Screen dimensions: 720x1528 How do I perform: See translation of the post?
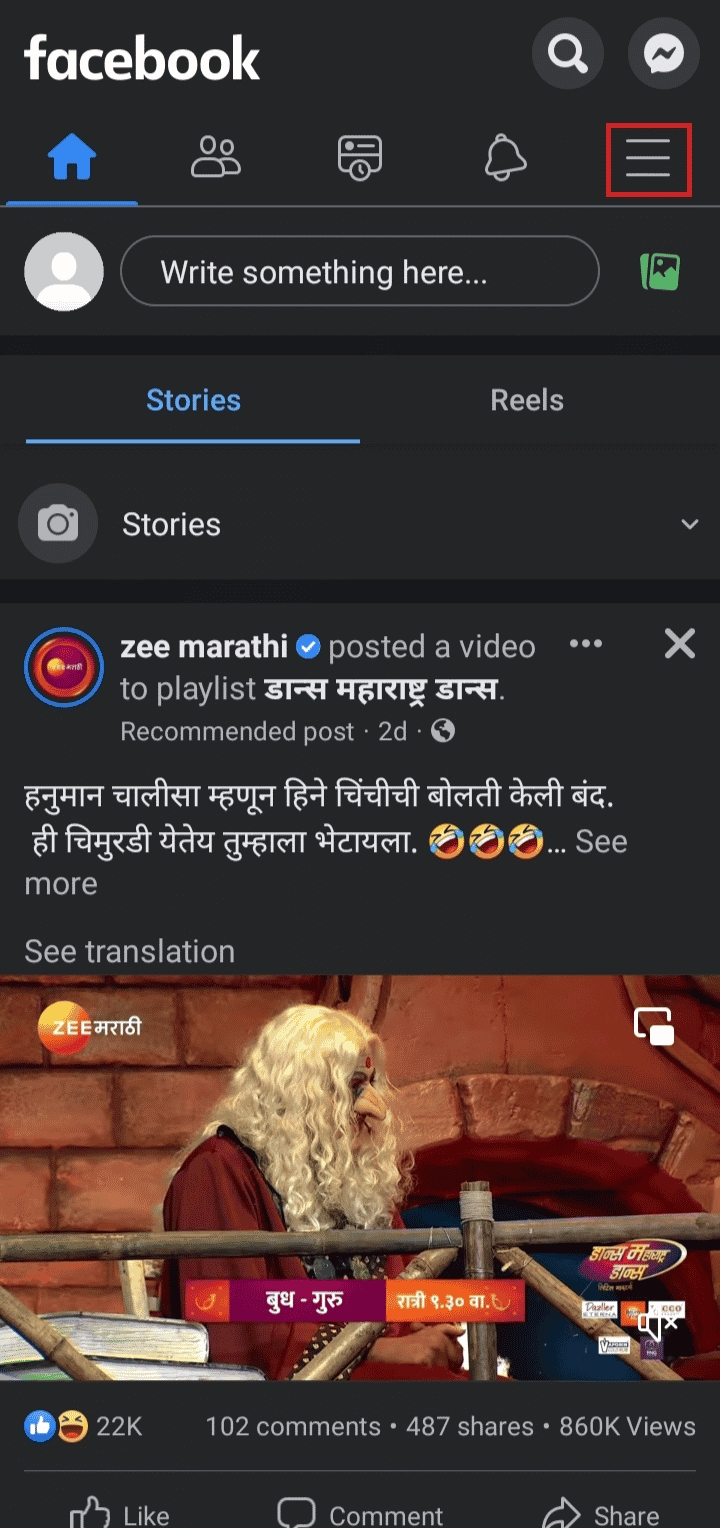[129, 951]
